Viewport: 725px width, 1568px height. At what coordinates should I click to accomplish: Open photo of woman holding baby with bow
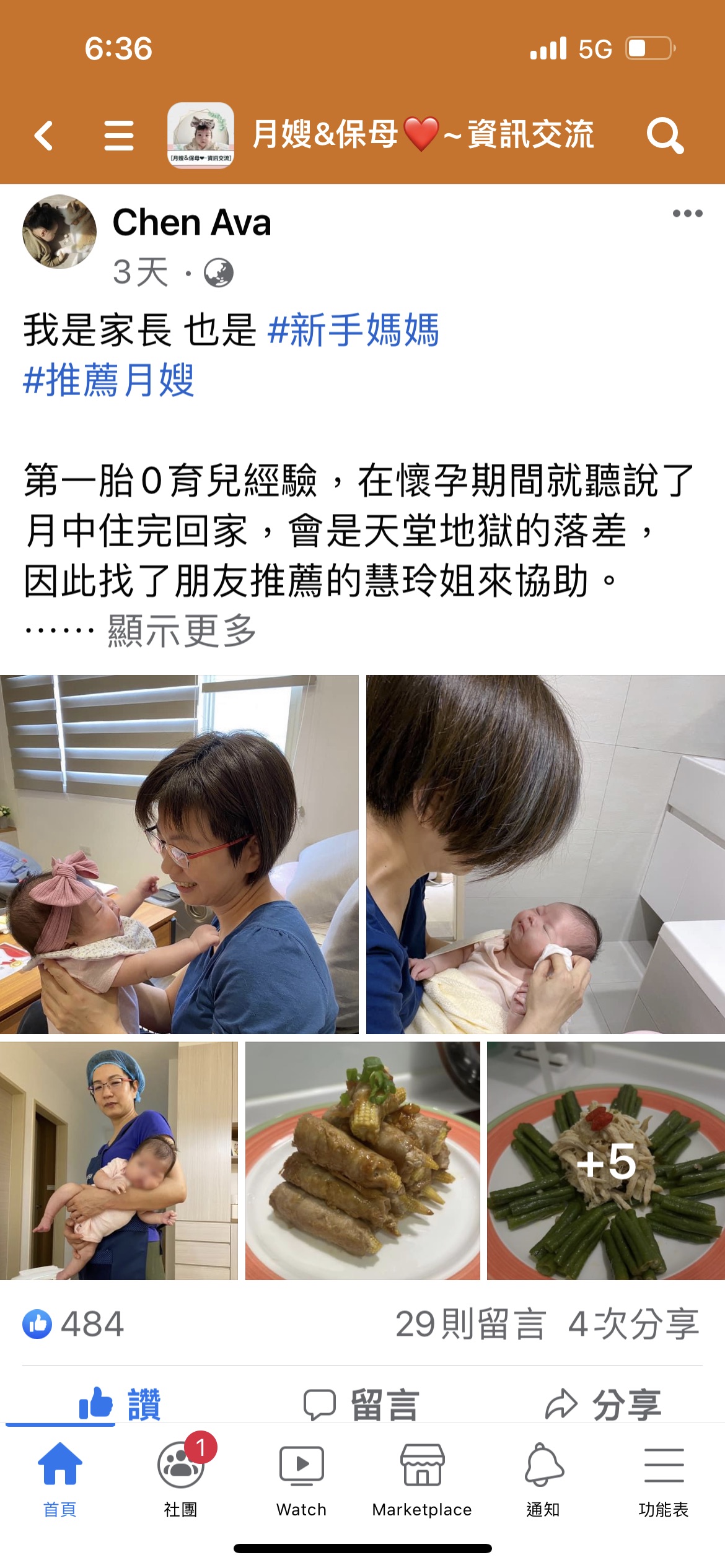(x=179, y=854)
